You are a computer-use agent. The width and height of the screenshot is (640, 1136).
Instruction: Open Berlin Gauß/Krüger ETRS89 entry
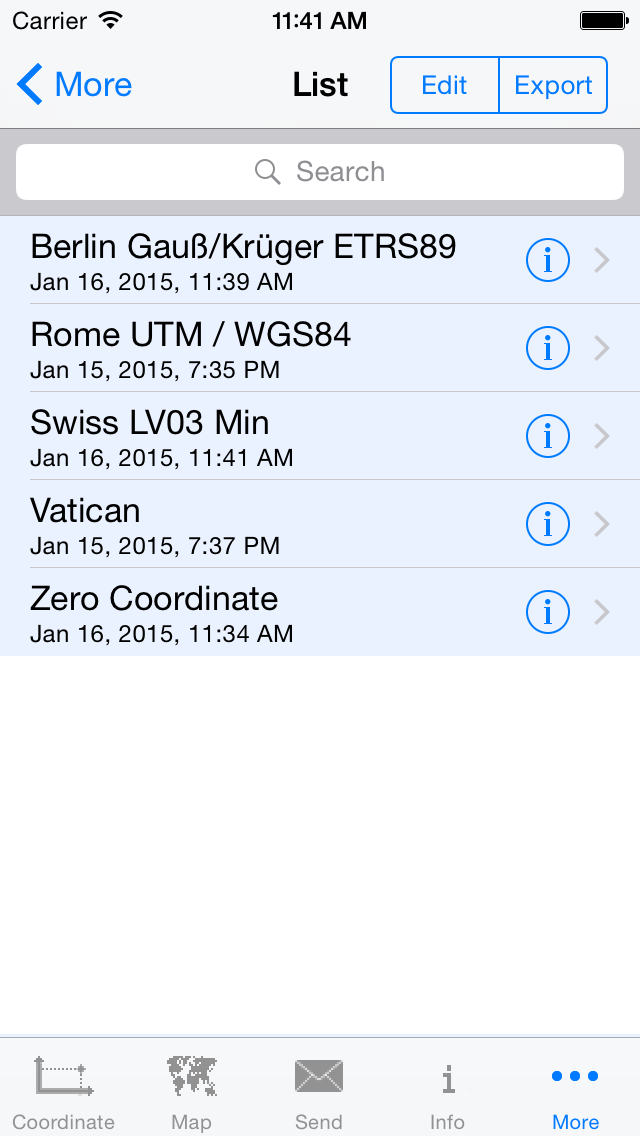point(260,260)
